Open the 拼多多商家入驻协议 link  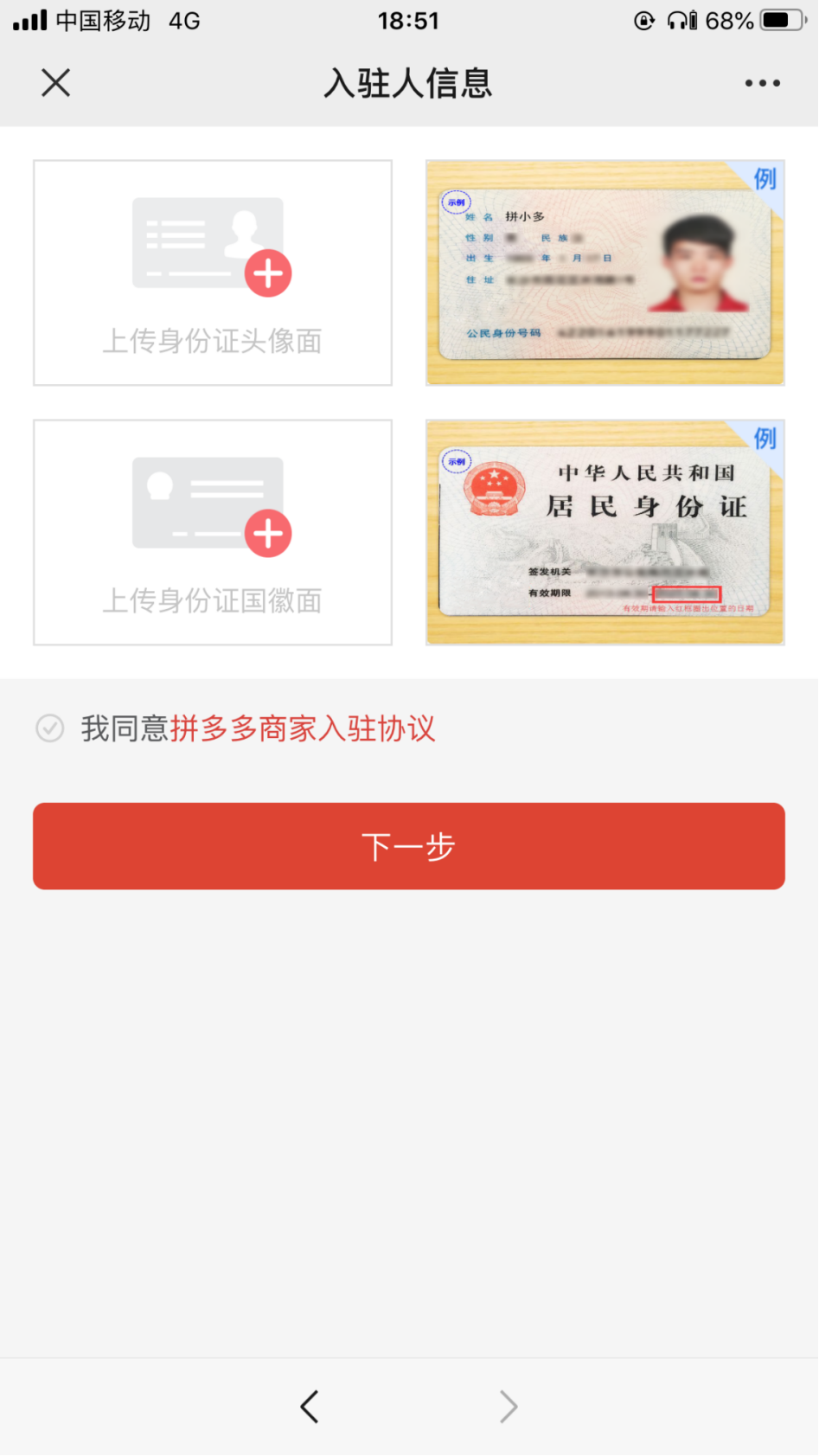pos(303,728)
